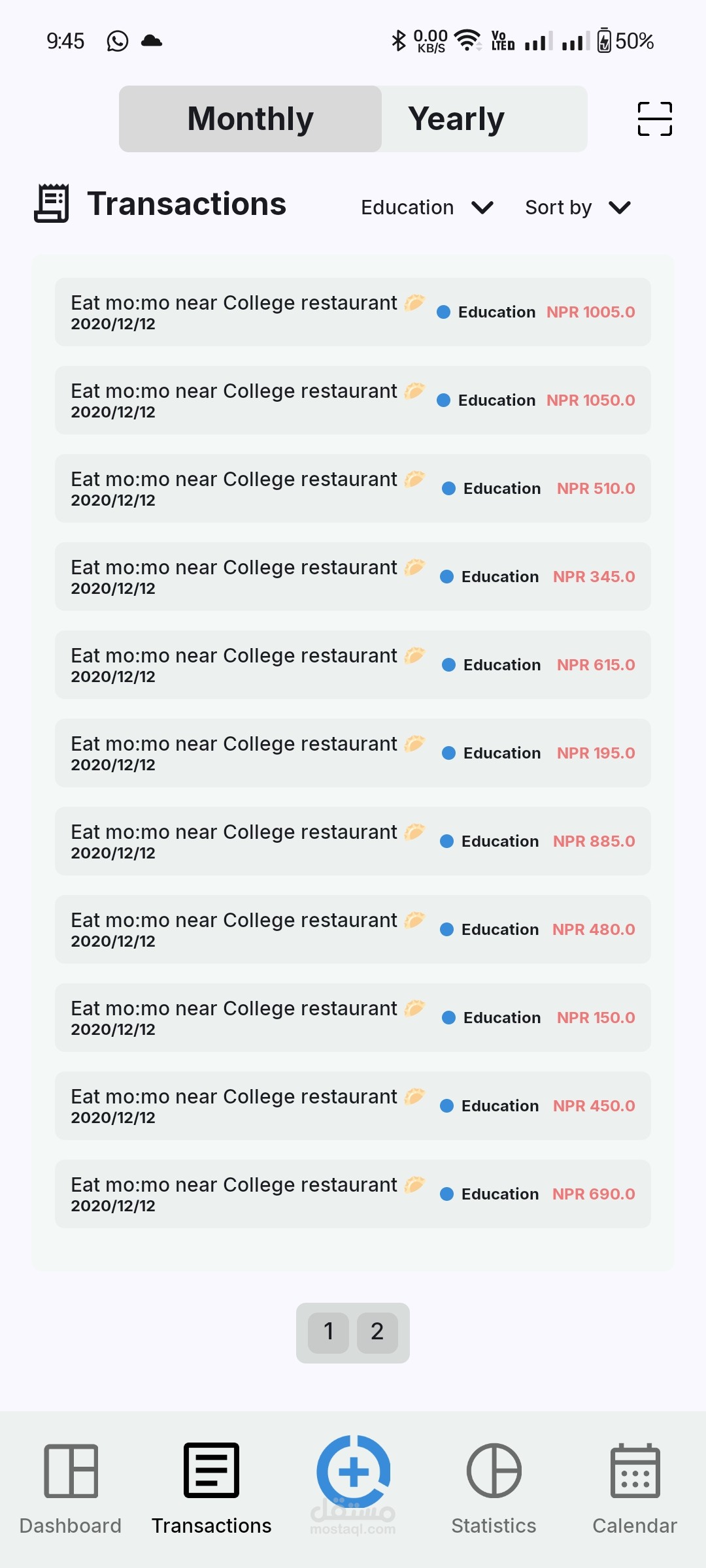Open the NPR 690.0 transaction
The width and height of the screenshot is (706, 1568).
click(353, 1194)
